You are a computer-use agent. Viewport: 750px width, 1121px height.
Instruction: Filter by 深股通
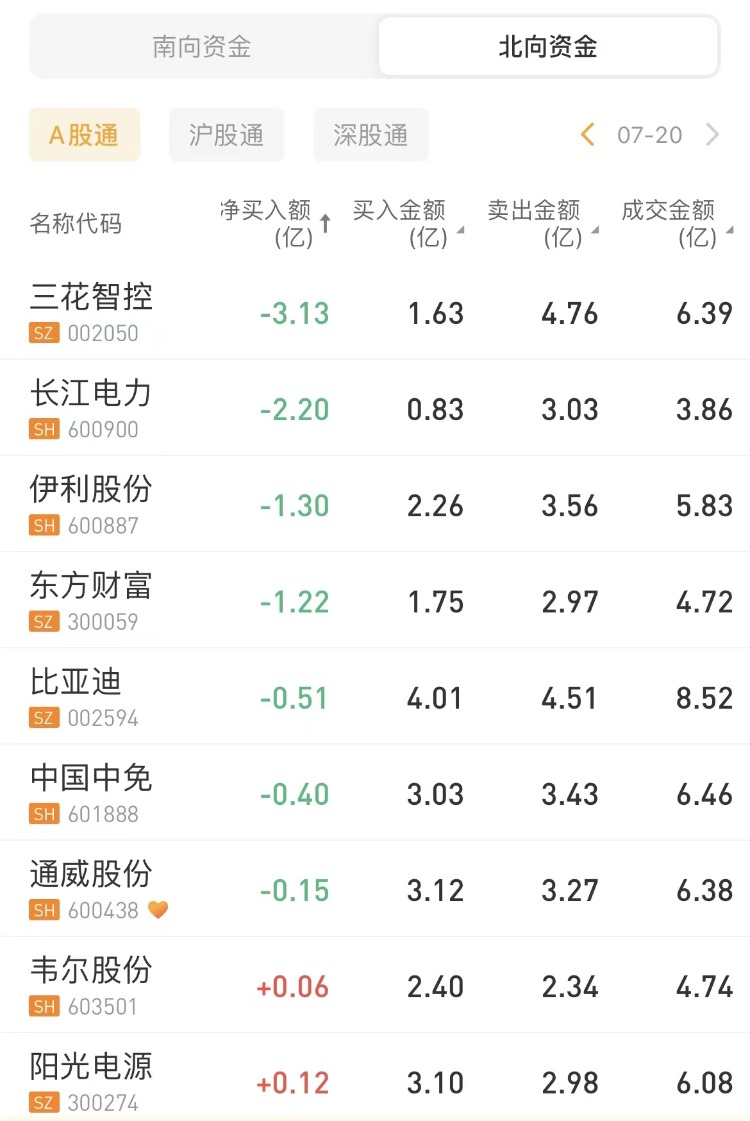click(x=371, y=135)
